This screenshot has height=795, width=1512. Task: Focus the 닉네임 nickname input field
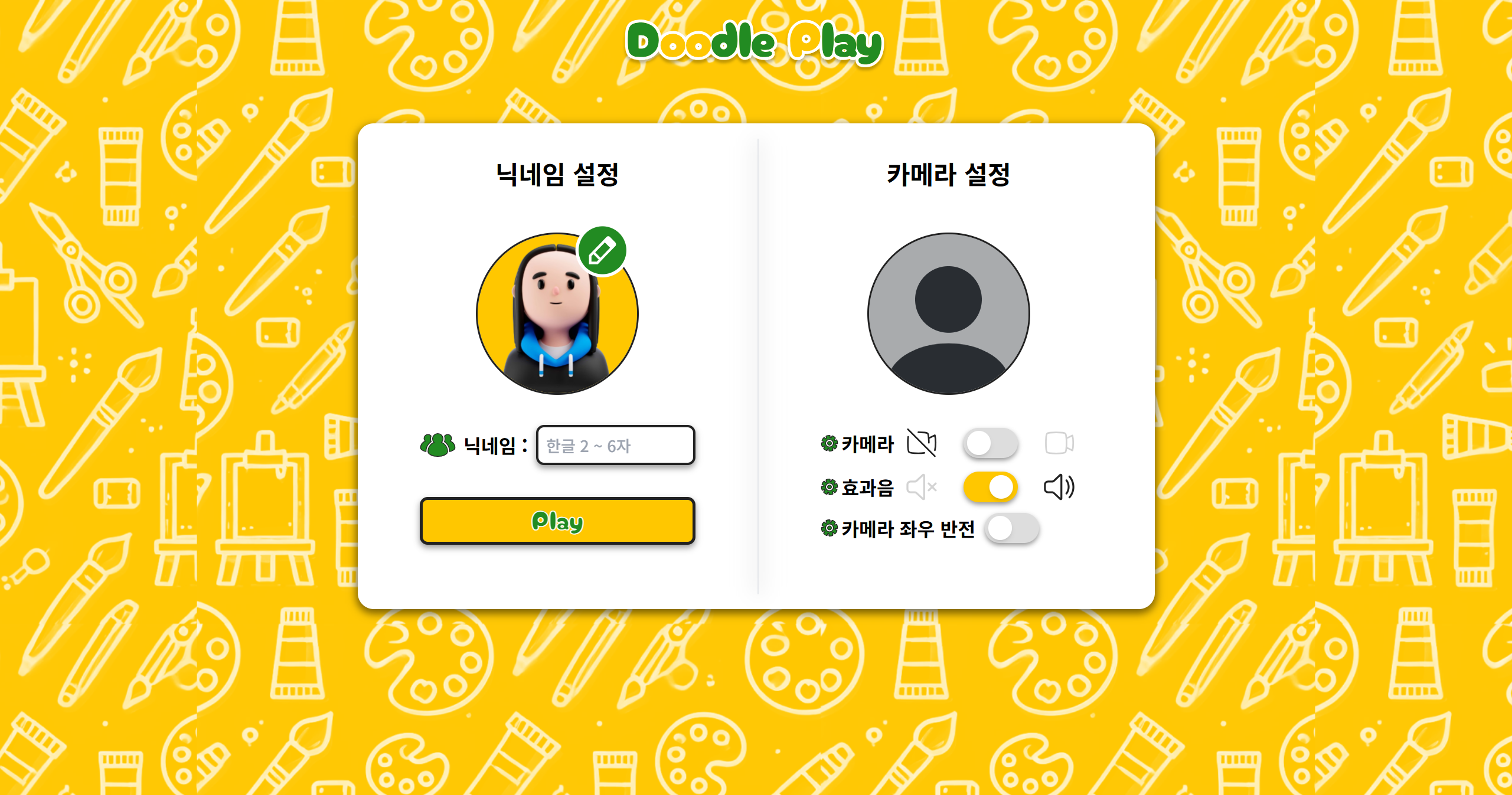(615, 446)
